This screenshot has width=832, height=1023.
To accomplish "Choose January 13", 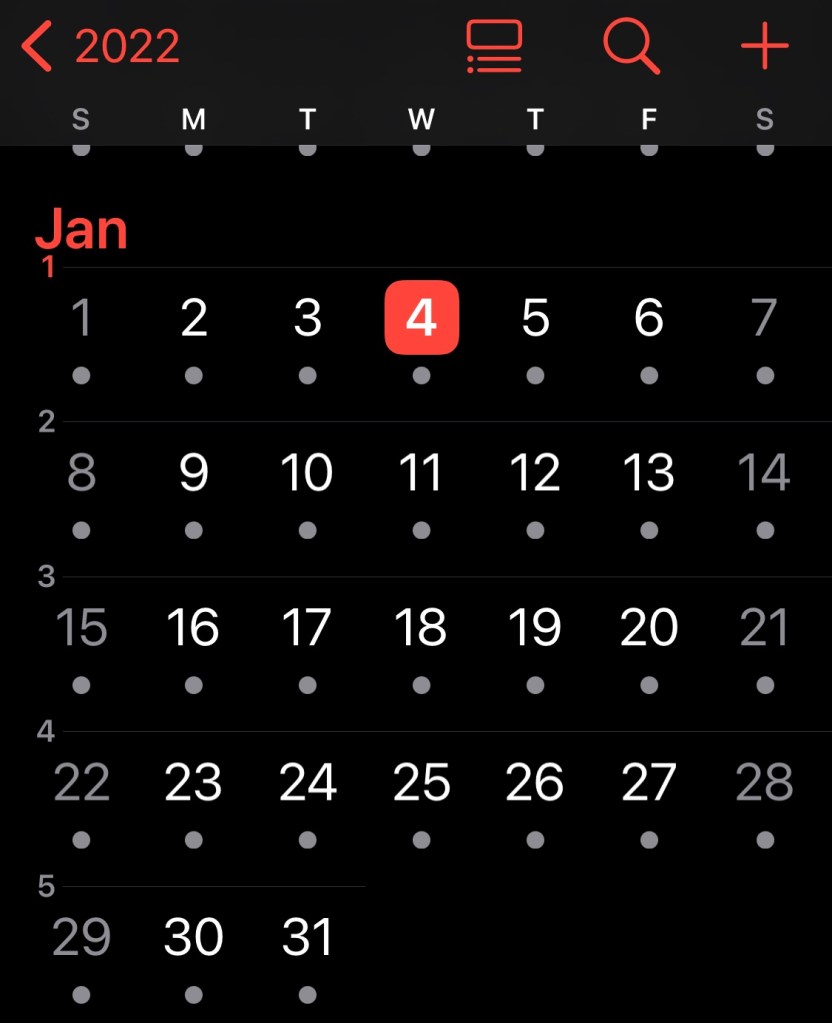I will coord(649,473).
